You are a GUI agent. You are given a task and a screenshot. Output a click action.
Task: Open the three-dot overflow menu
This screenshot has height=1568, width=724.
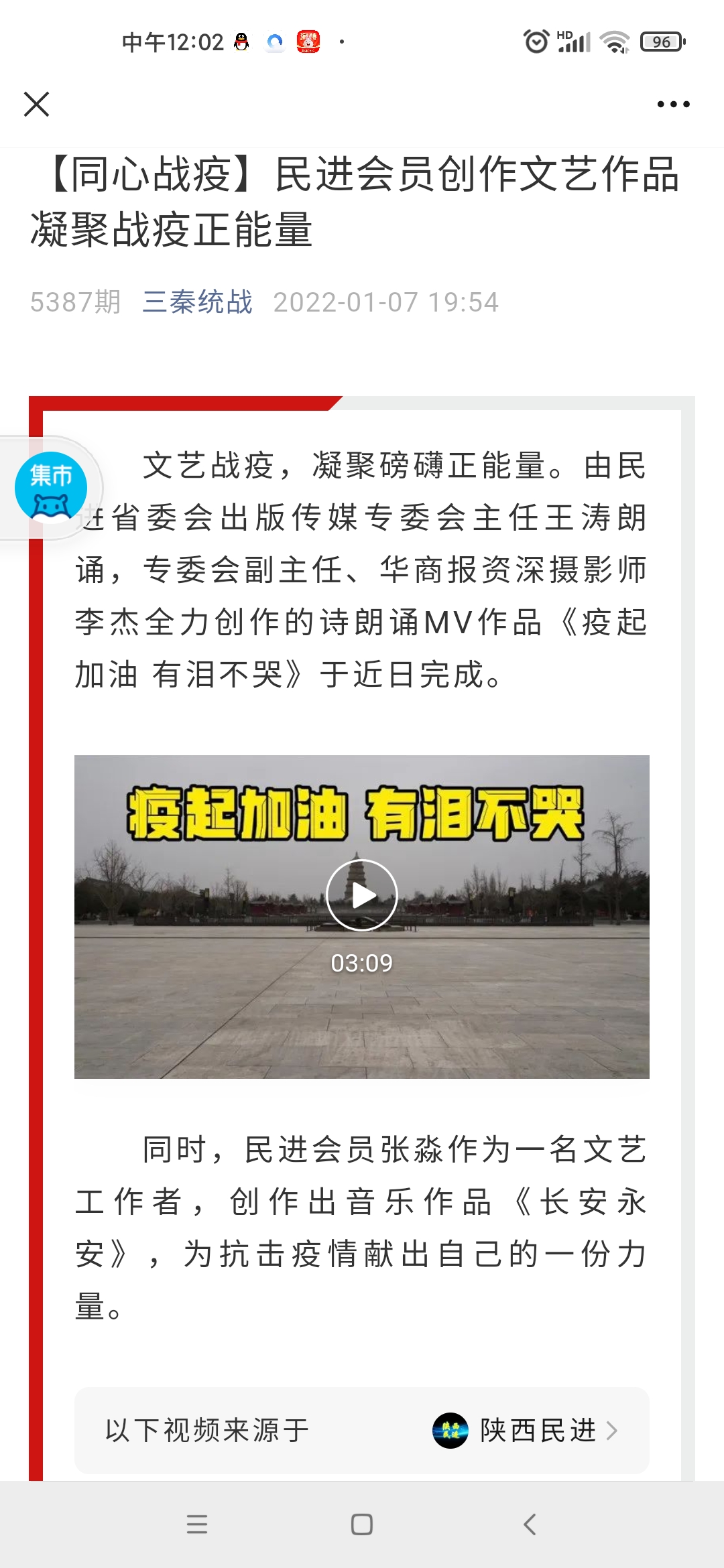673,105
